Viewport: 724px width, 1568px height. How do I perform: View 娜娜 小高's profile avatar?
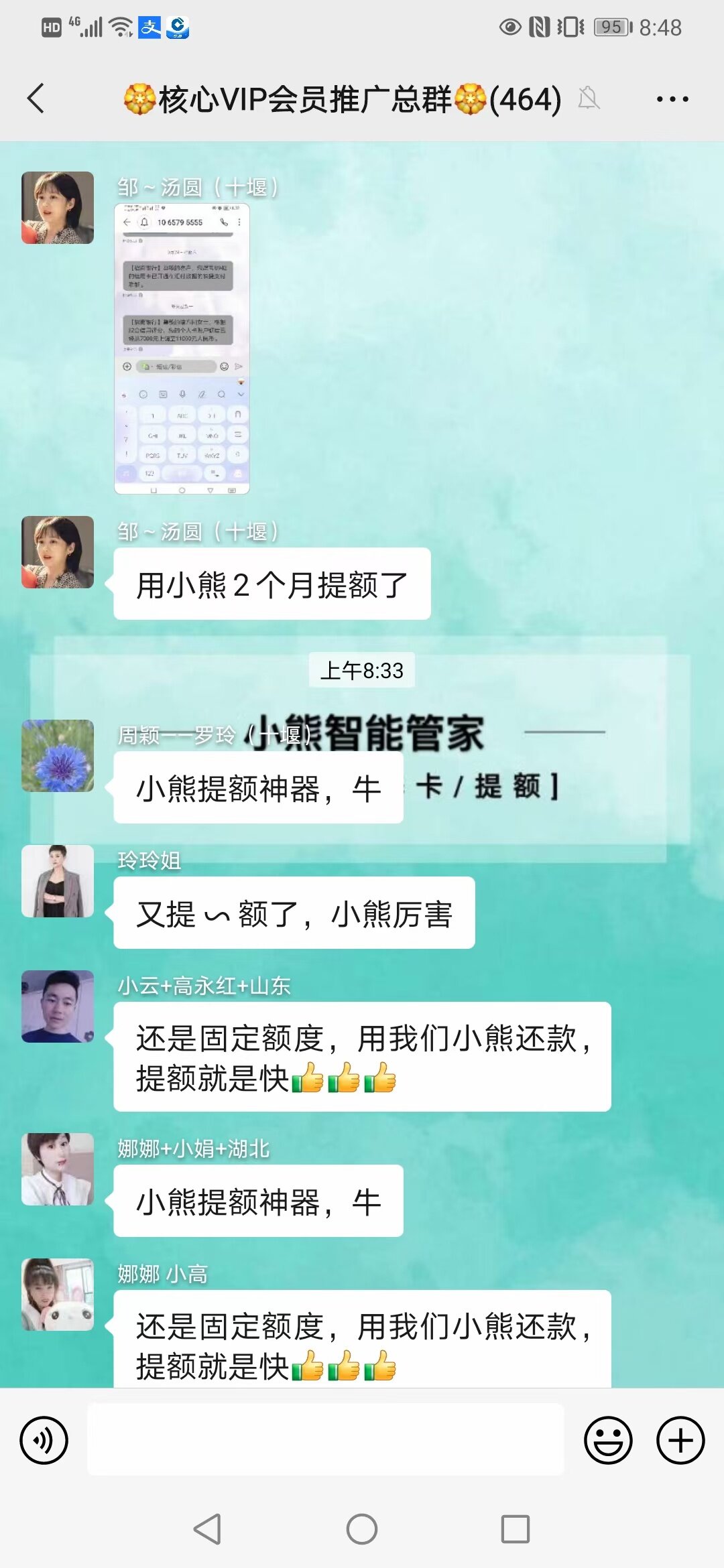click(x=58, y=1294)
